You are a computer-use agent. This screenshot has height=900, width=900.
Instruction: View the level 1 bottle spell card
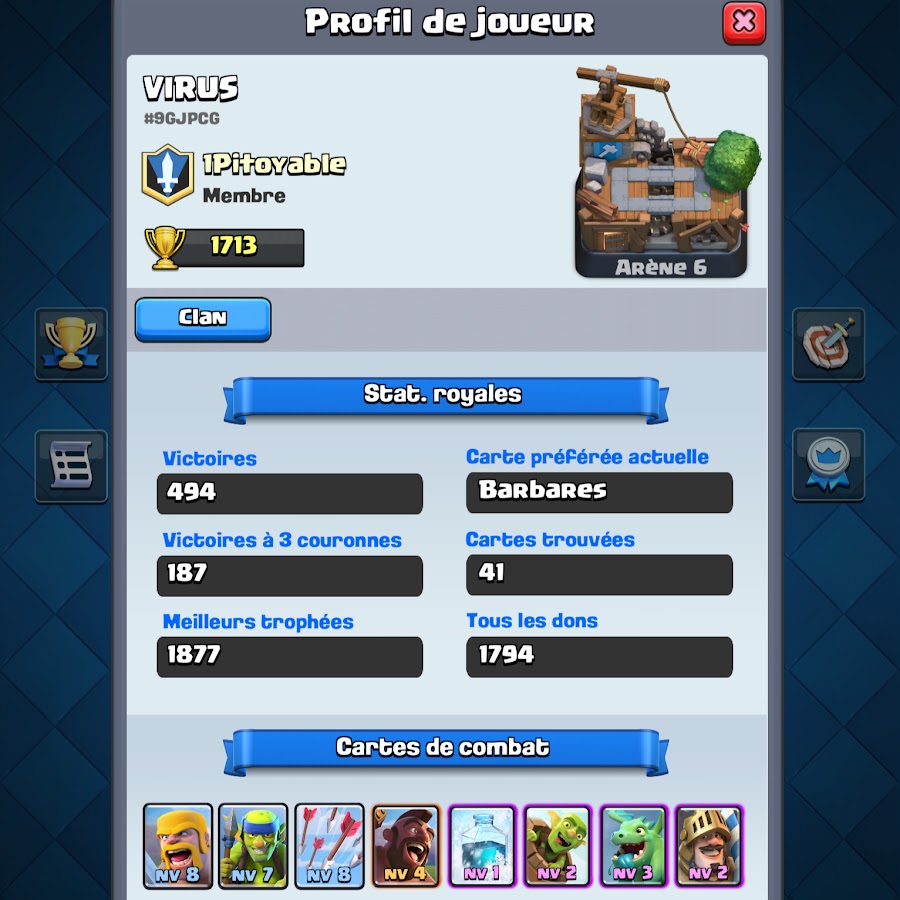[481, 845]
